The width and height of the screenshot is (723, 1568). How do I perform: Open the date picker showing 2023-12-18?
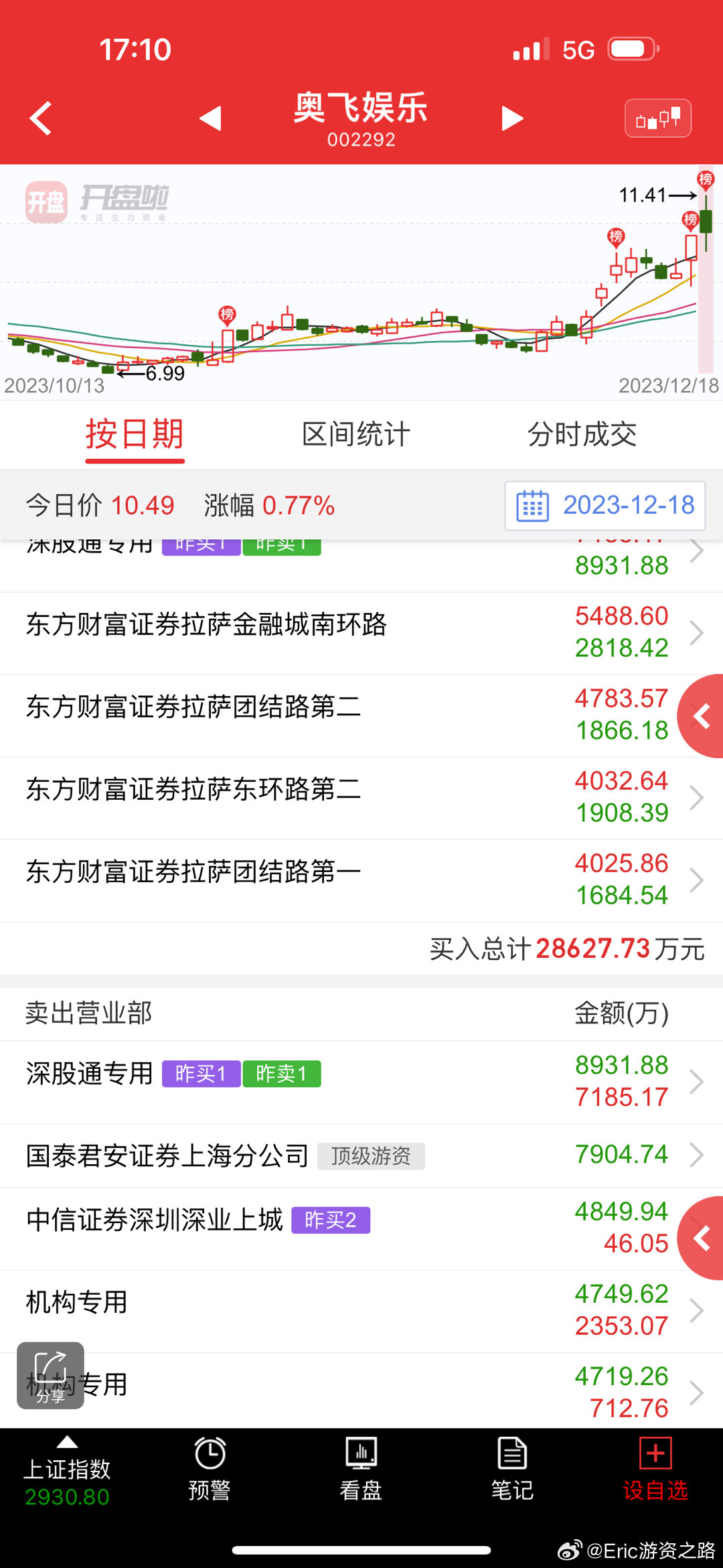tap(605, 506)
